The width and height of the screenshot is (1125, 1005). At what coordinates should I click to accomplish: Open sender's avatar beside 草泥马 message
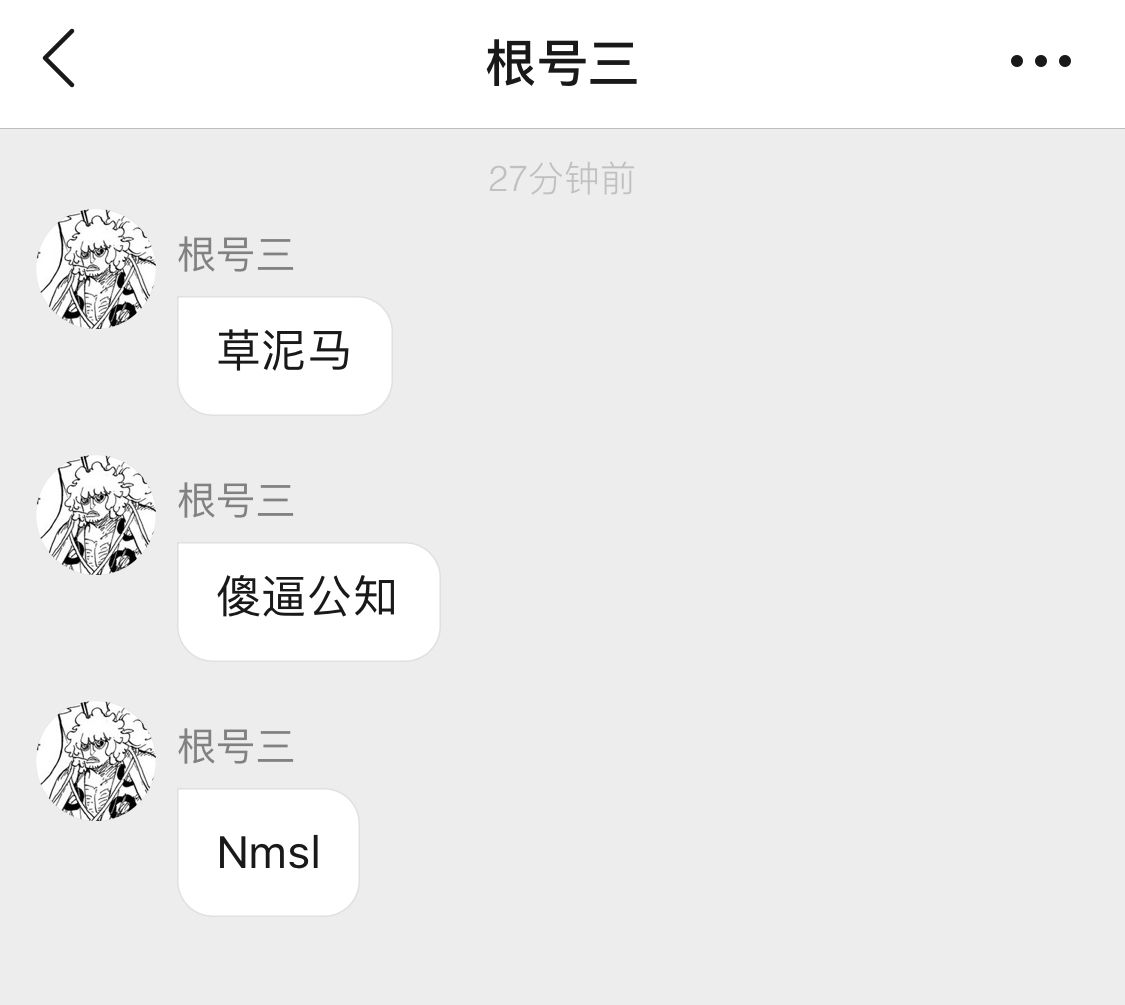(x=96, y=269)
